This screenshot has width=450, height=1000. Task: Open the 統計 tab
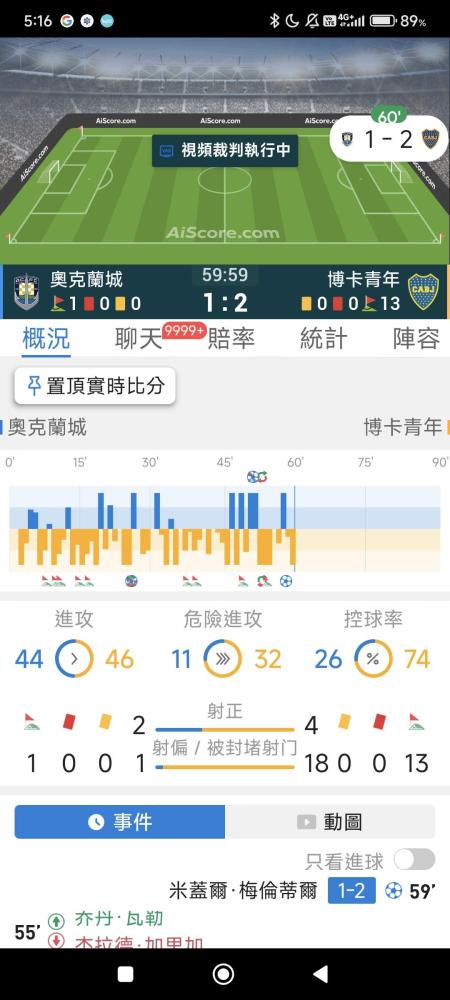[324, 339]
